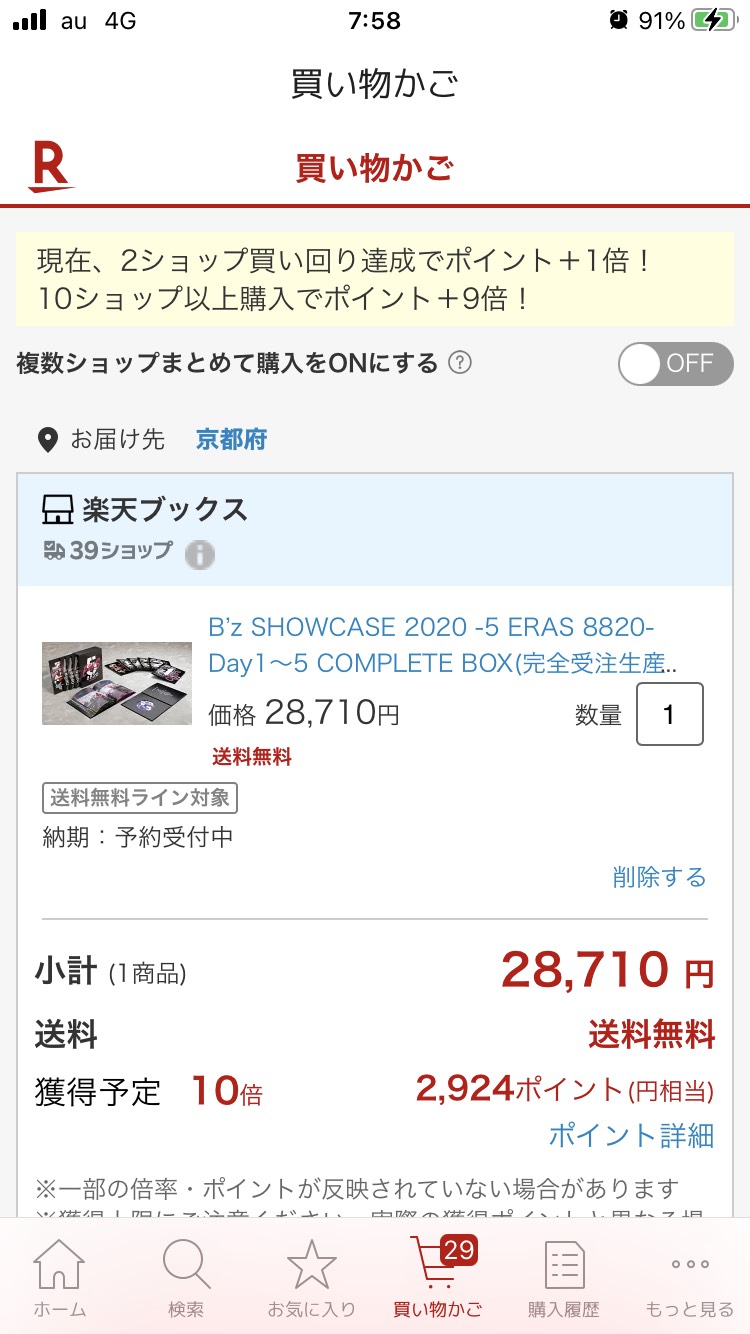Open the 楽天ブックス shop header
The image size is (750, 1334).
[145, 510]
